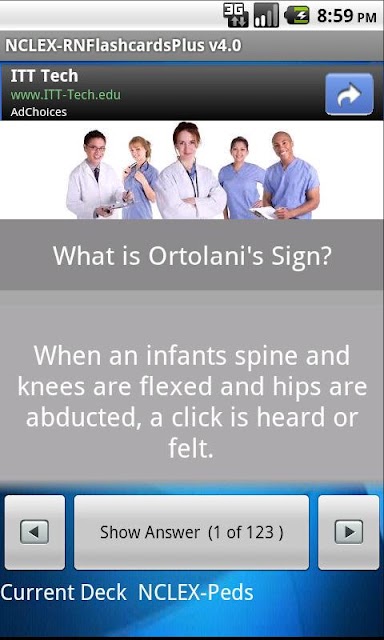Open the www.ITT-Tech.edu ad link

pos(66,95)
